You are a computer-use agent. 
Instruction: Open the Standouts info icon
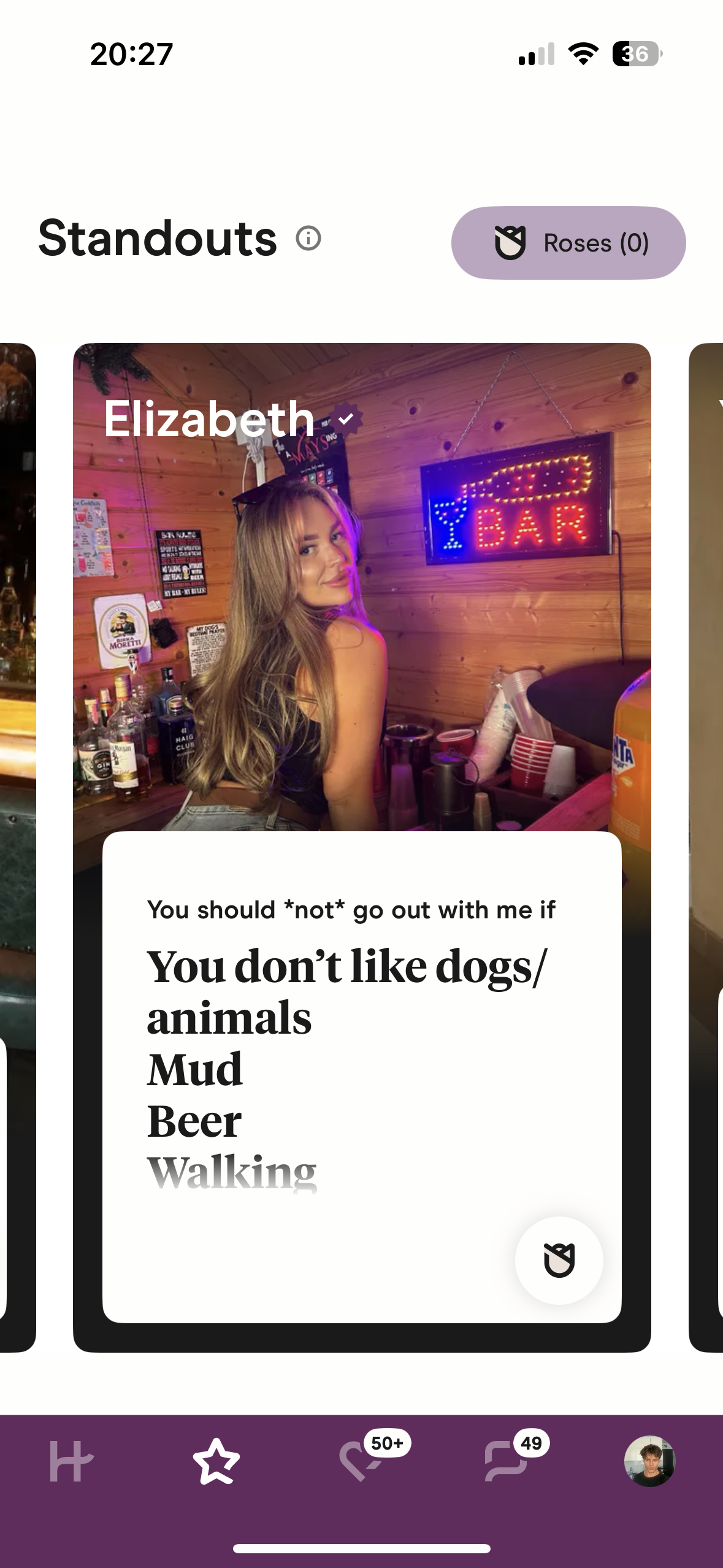click(308, 238)
